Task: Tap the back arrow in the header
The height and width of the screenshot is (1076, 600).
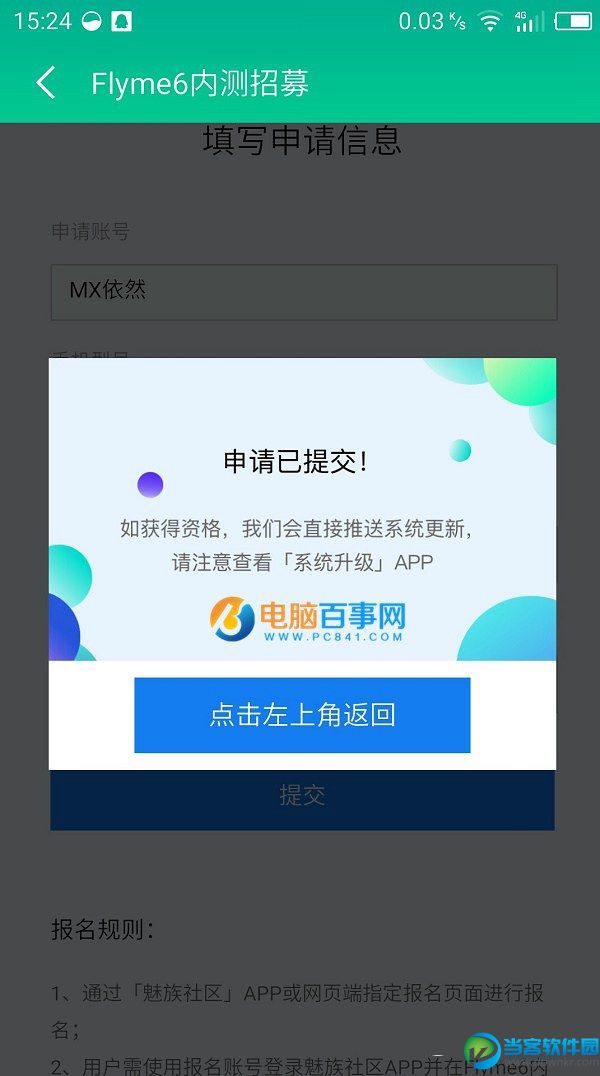Action: point(46,83)
